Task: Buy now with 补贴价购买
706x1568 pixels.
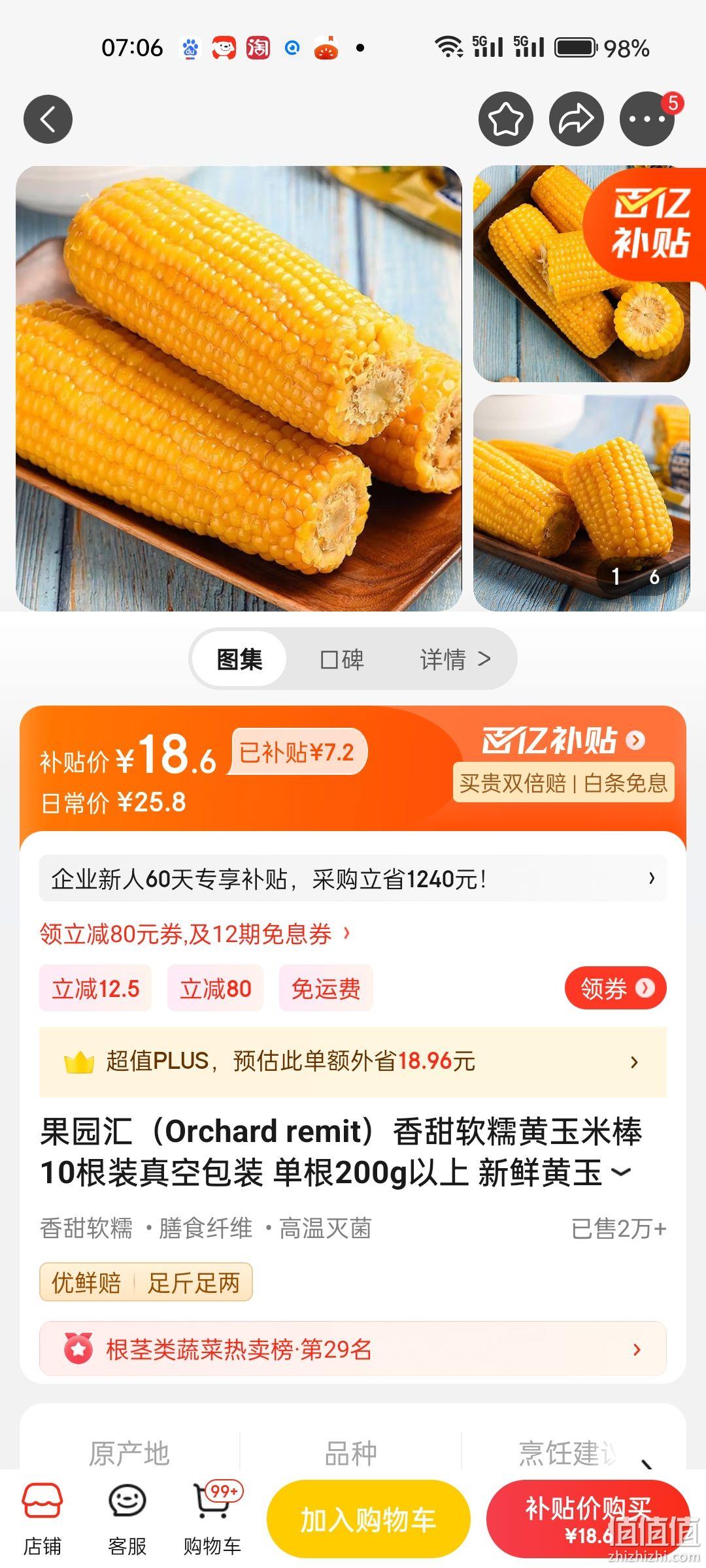Action: pos(588,1519)
